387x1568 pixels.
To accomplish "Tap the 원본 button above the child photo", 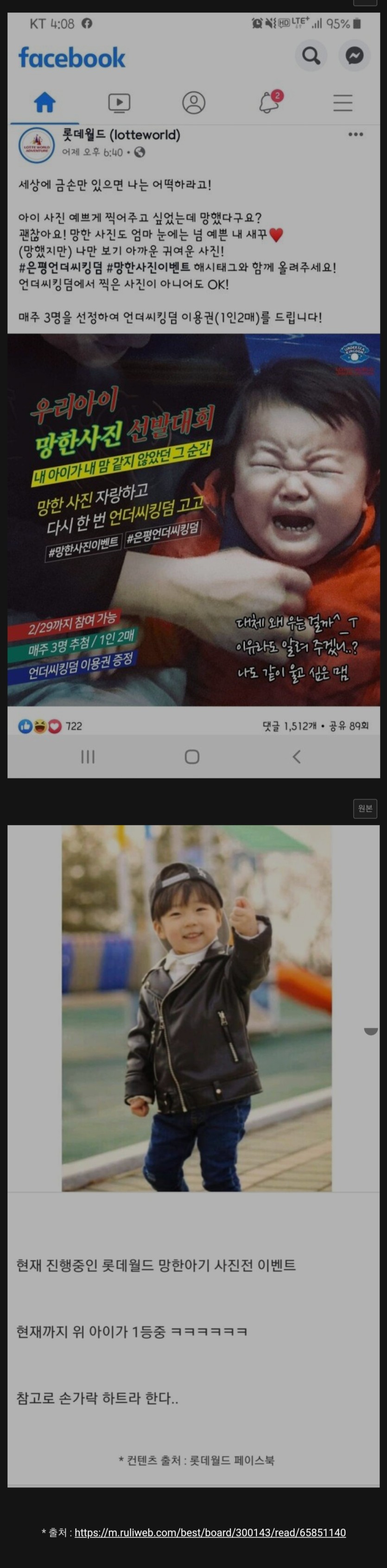I will 364,808.
